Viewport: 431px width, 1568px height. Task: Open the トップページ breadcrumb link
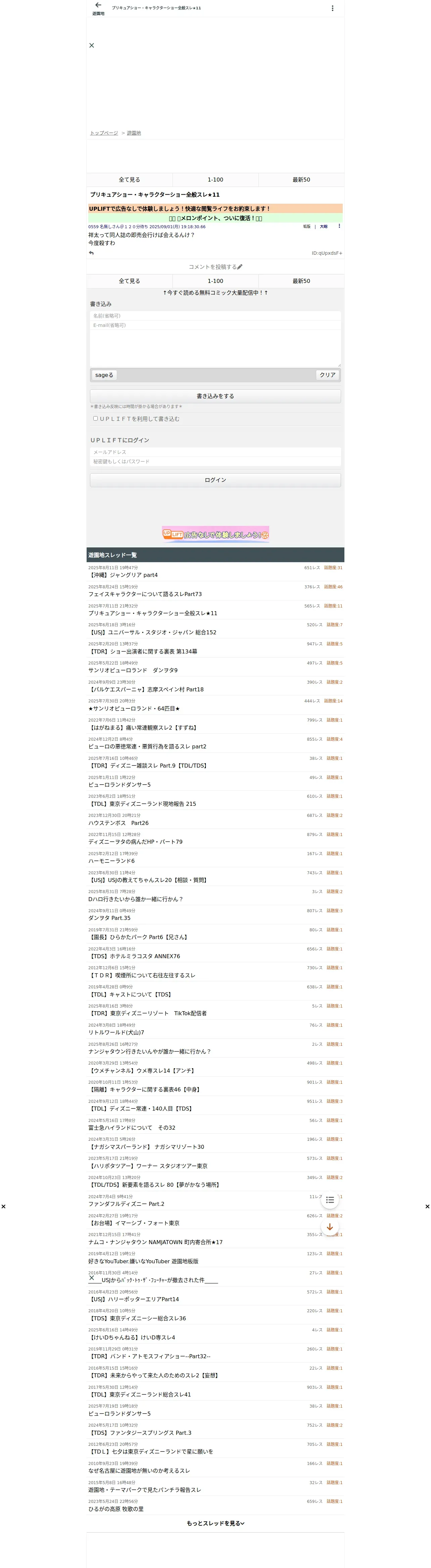104,133
